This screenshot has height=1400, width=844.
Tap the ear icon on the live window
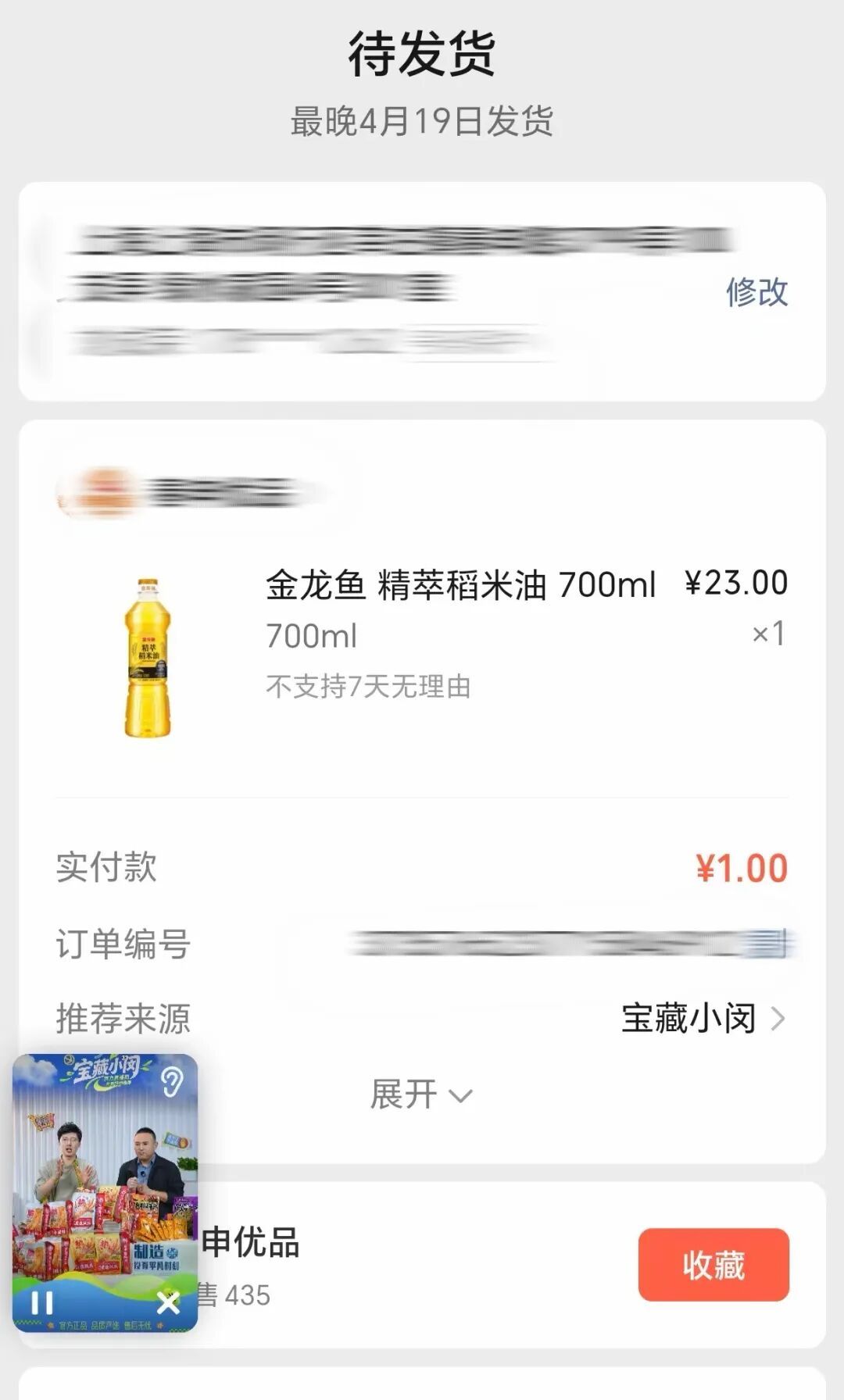(171, 1082)
